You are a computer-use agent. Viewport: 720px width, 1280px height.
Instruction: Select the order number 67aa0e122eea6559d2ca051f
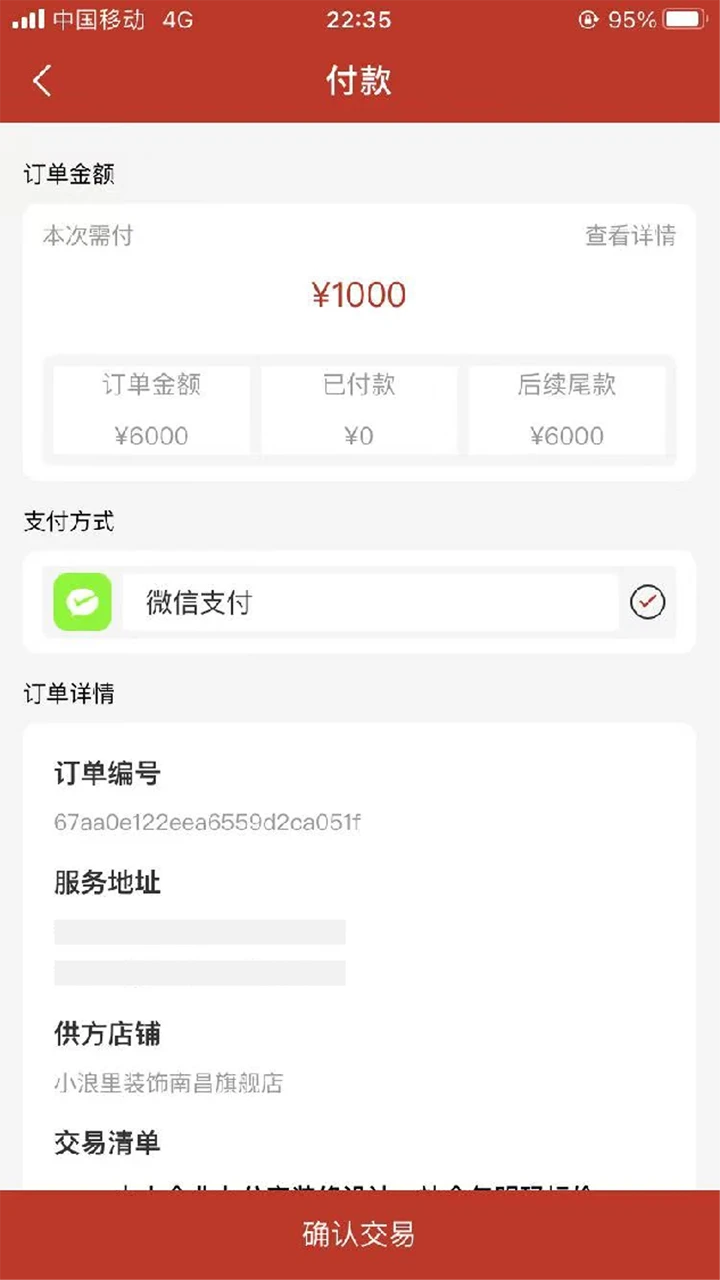[207, 823]
